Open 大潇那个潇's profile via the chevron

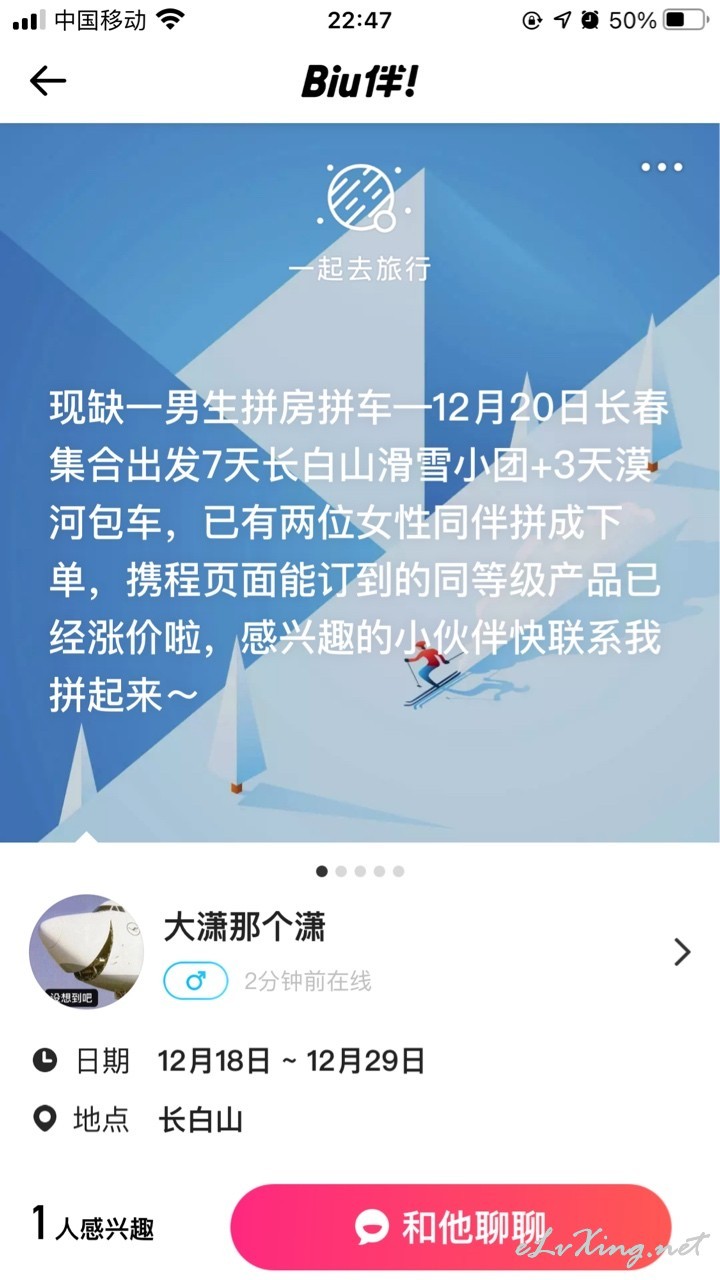pyautogui.click(x=682, y=952)
